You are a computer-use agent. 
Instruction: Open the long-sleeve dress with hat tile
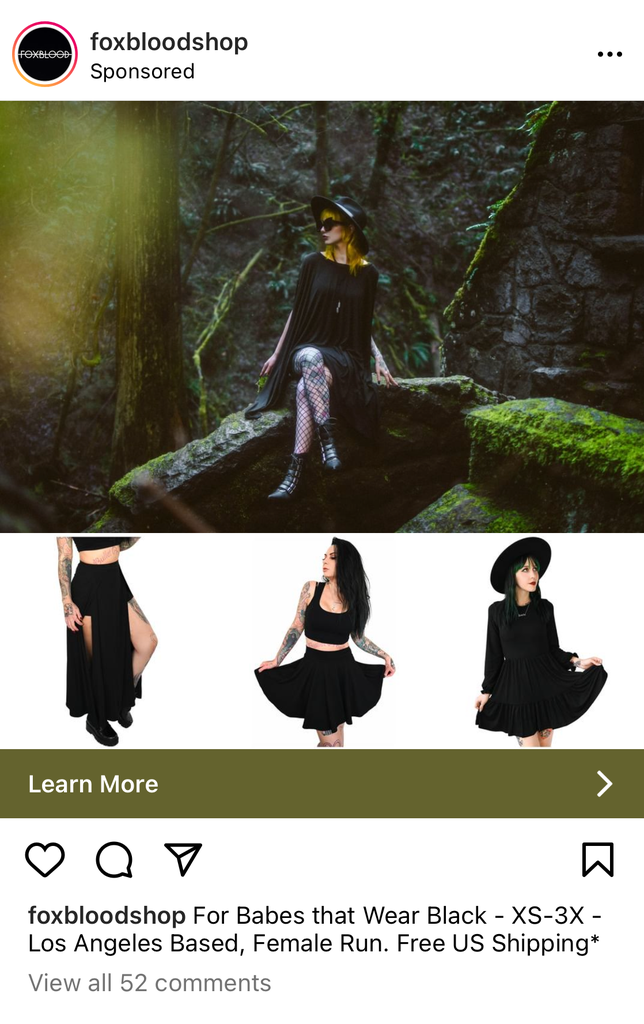point(538,640)
